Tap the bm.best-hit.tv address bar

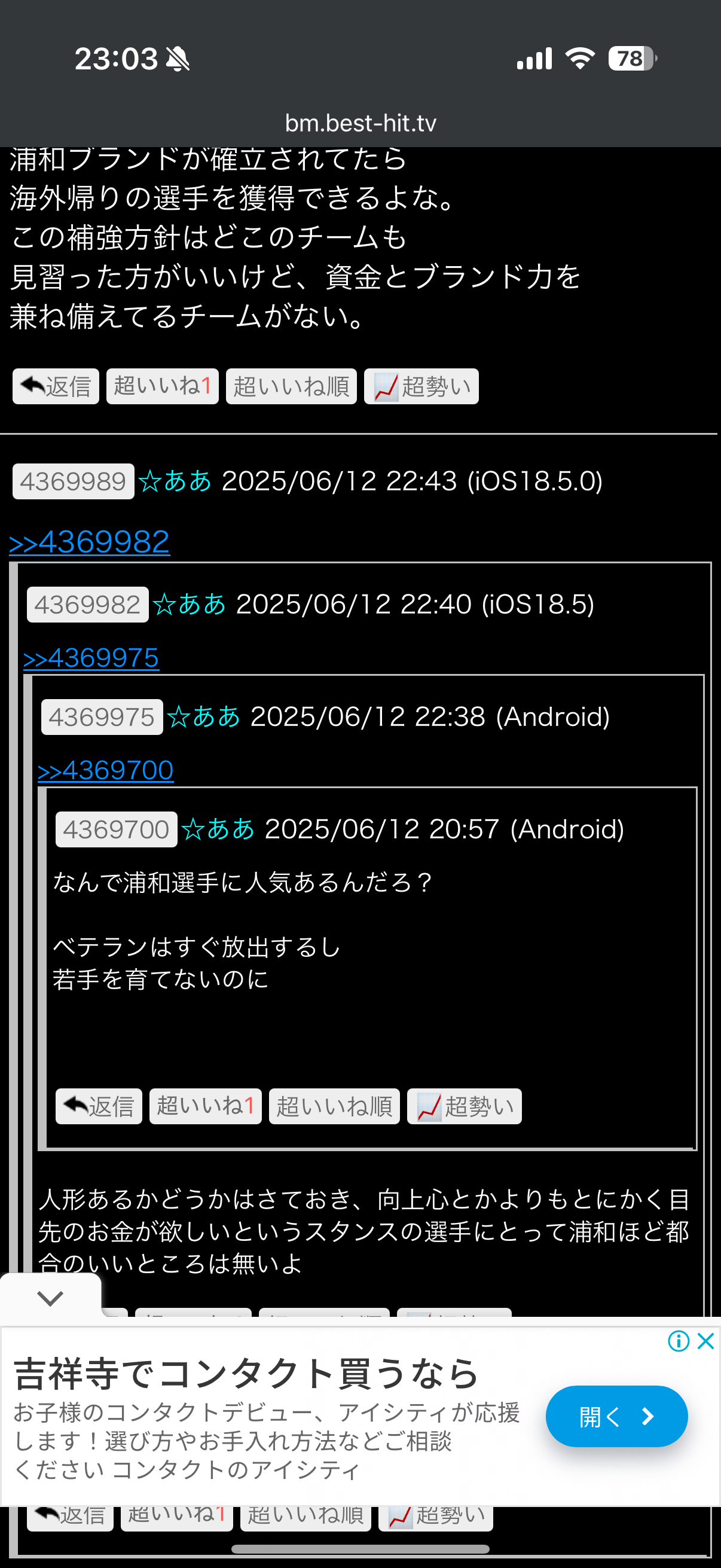pyautogui.click(x=360, y=124)
